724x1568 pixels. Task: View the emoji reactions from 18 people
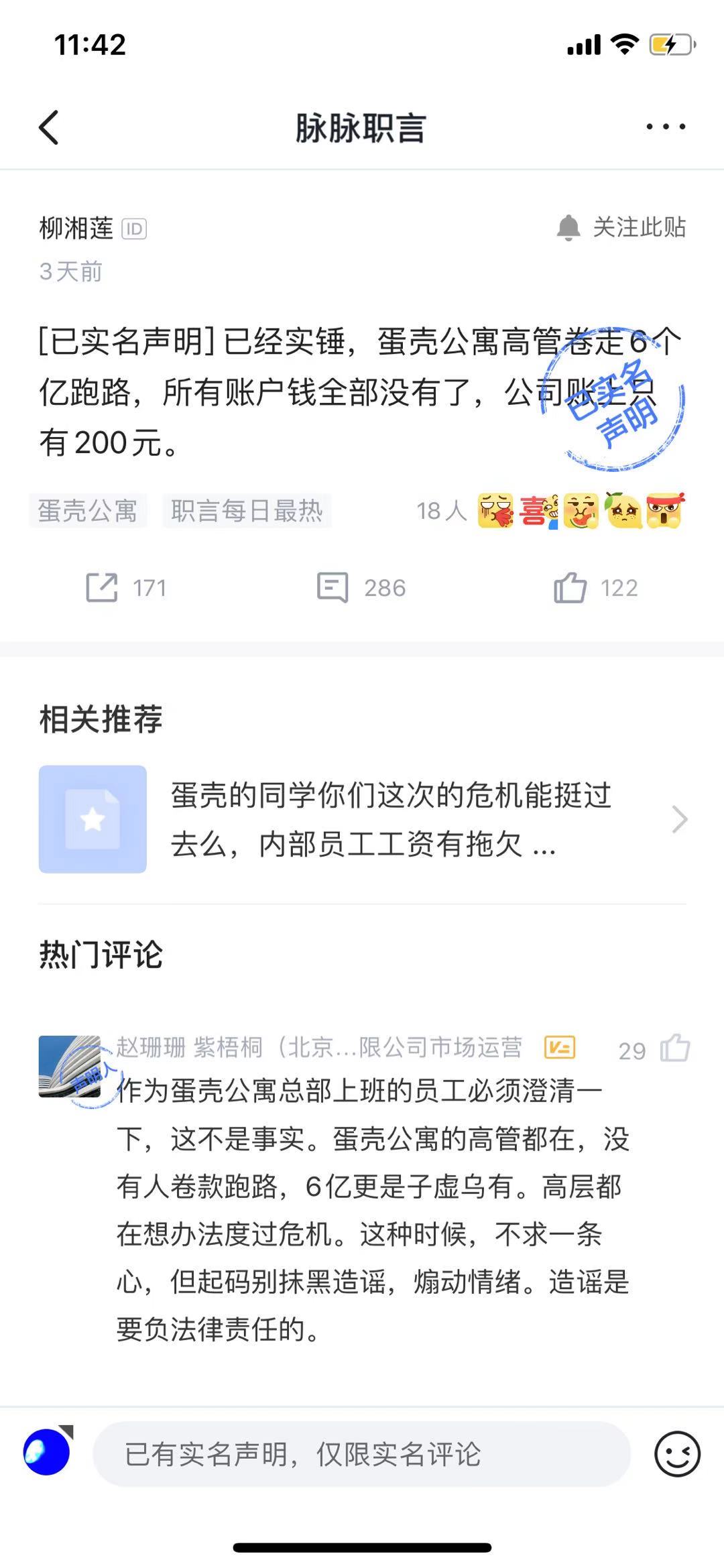pos(550,511)
